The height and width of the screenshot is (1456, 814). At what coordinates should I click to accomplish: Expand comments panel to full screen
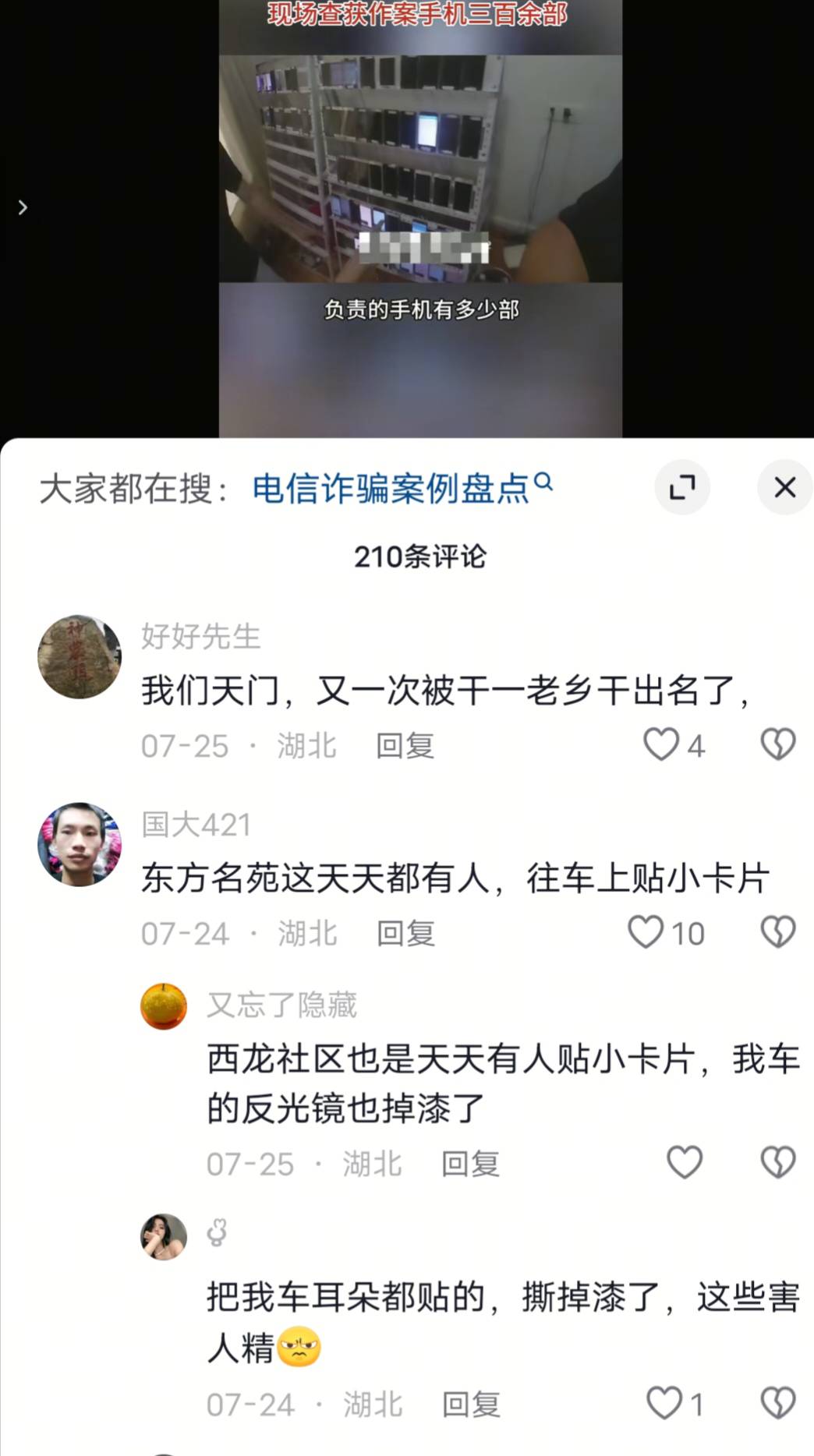click(x=682, y=487)
